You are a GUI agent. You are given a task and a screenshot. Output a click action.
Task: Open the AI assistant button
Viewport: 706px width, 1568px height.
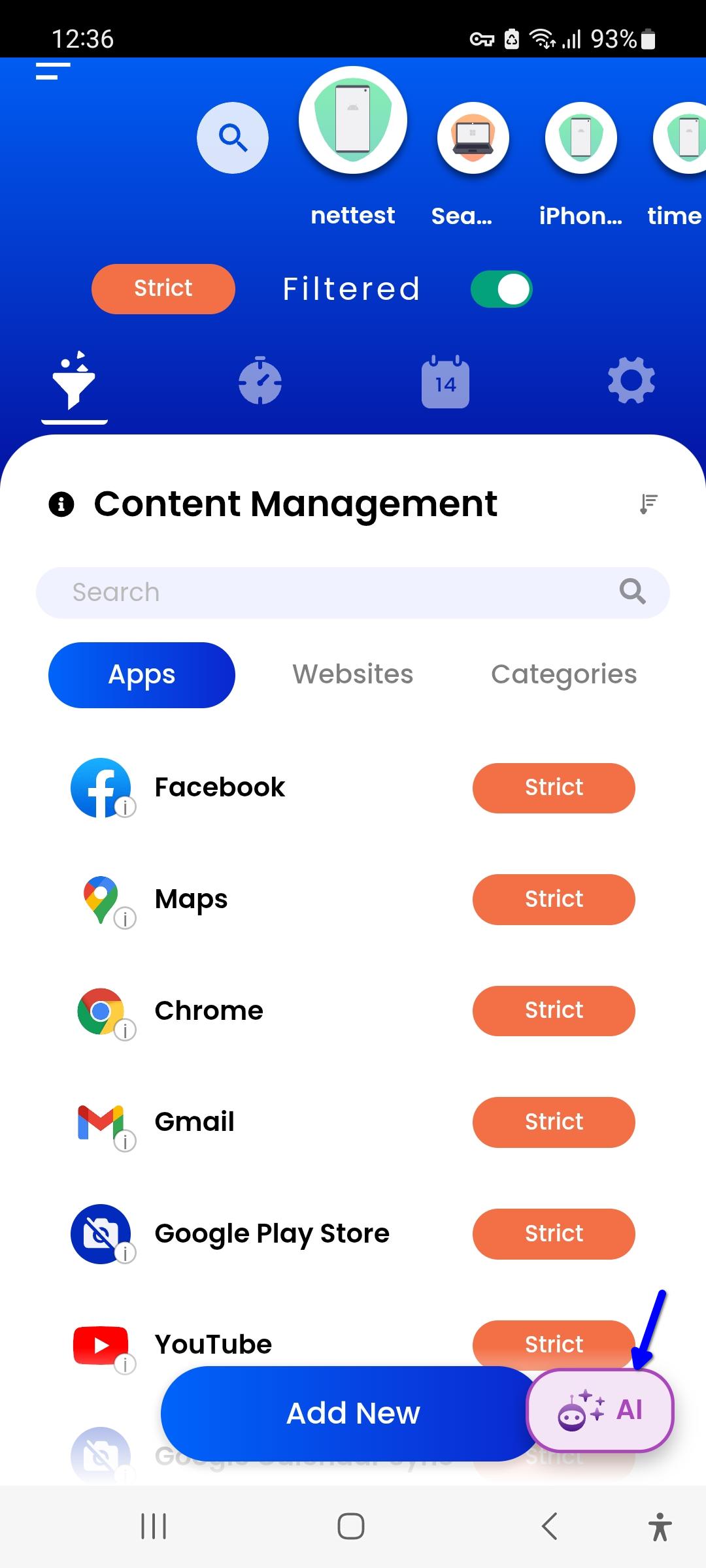[x=600, y=1411]
